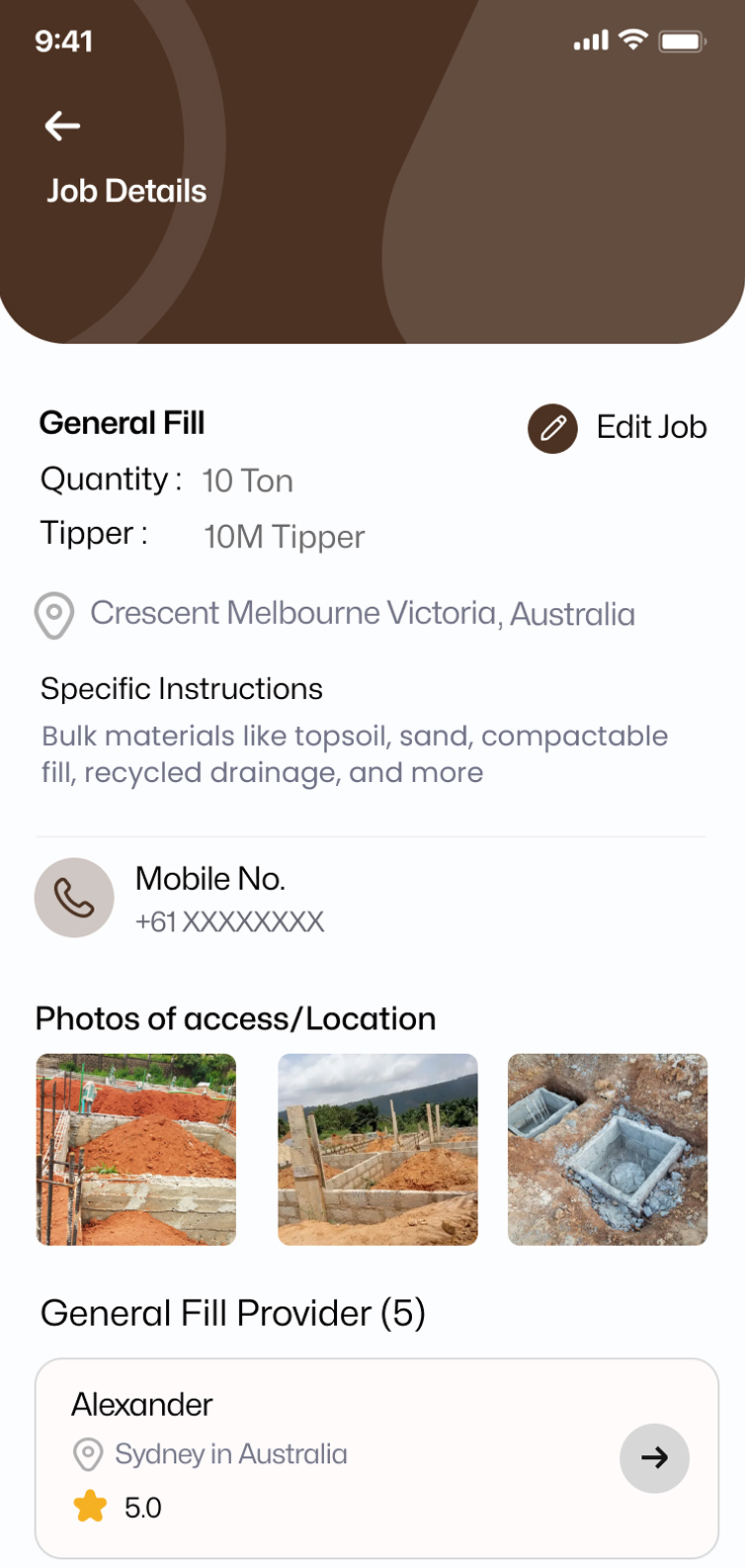745x1568 pixels.
Task: Tap Edit Job button
Action: pos(617,428)
